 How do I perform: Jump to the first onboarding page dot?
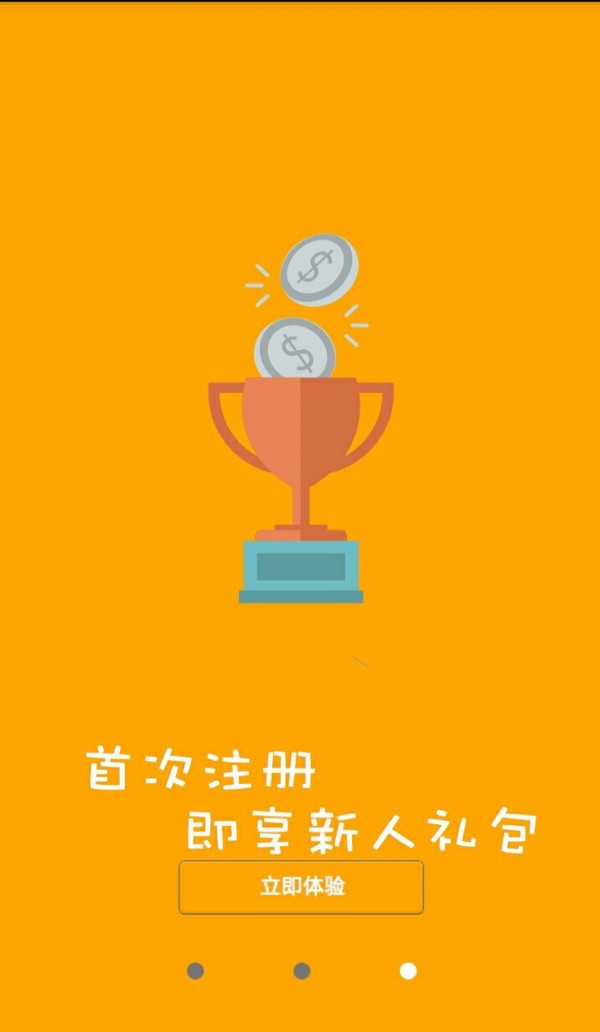(x=195, y=971)
